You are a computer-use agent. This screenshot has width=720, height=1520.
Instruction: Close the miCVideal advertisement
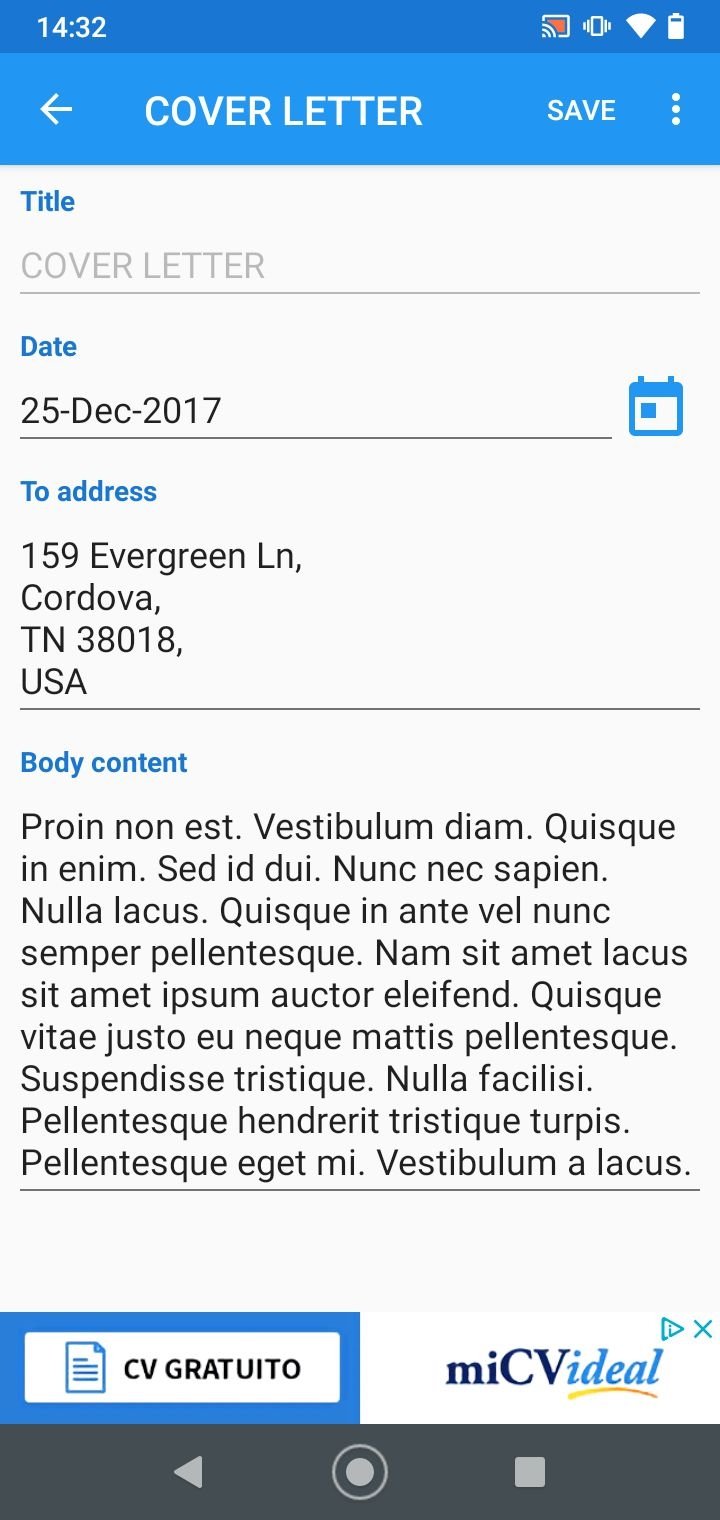coord(703,1329)
